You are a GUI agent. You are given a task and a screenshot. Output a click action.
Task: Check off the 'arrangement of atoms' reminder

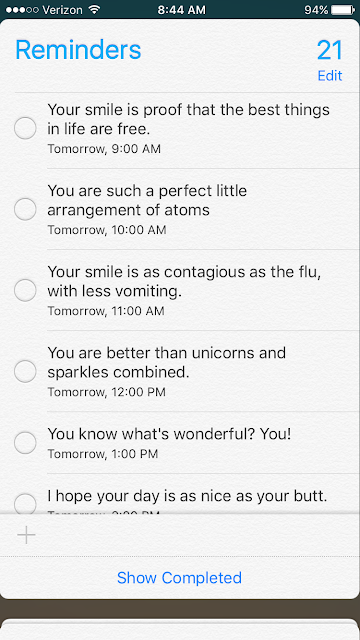25,209
